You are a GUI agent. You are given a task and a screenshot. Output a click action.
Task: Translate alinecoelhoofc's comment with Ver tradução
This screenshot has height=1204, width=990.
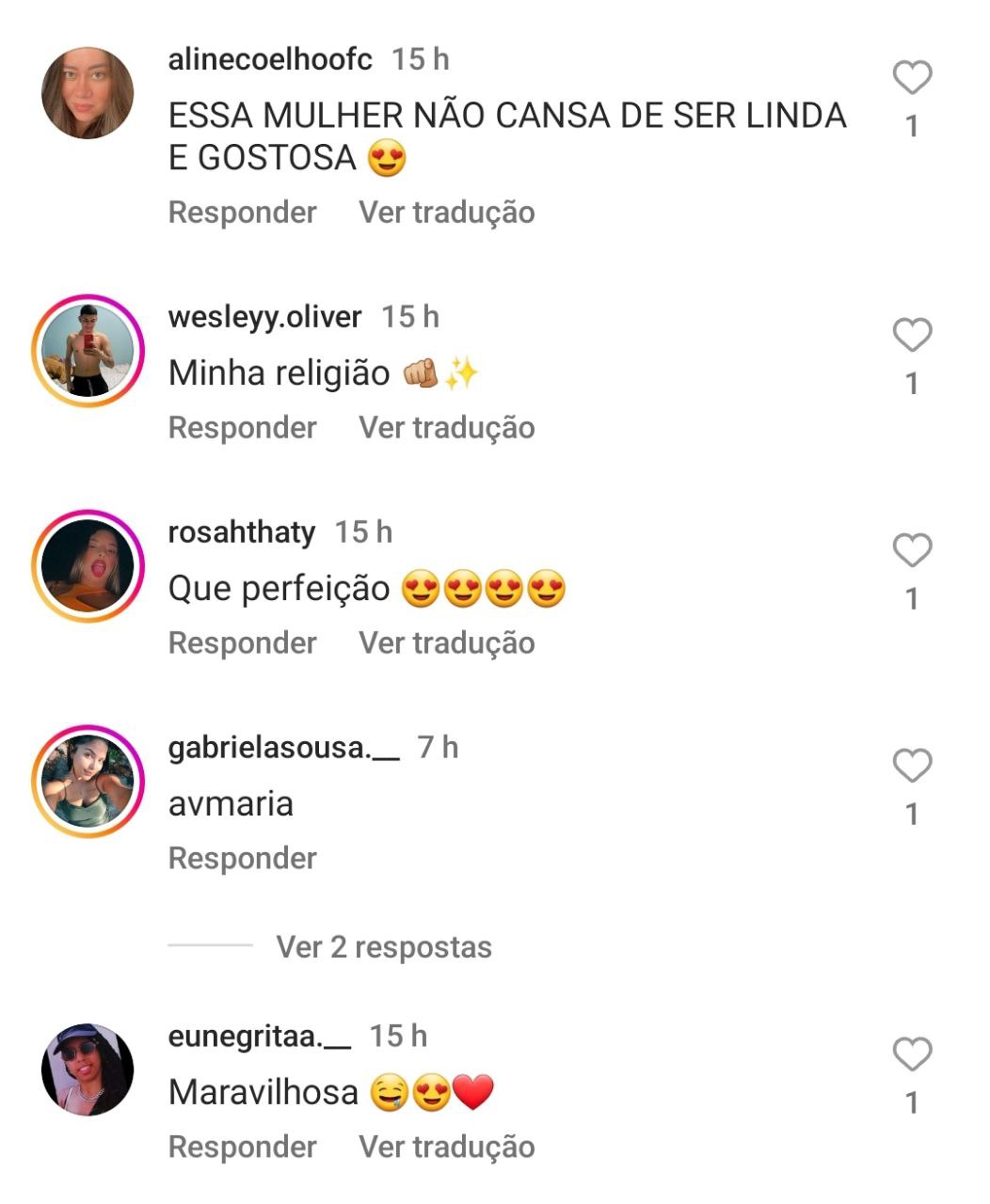click(x=446, y=213)
